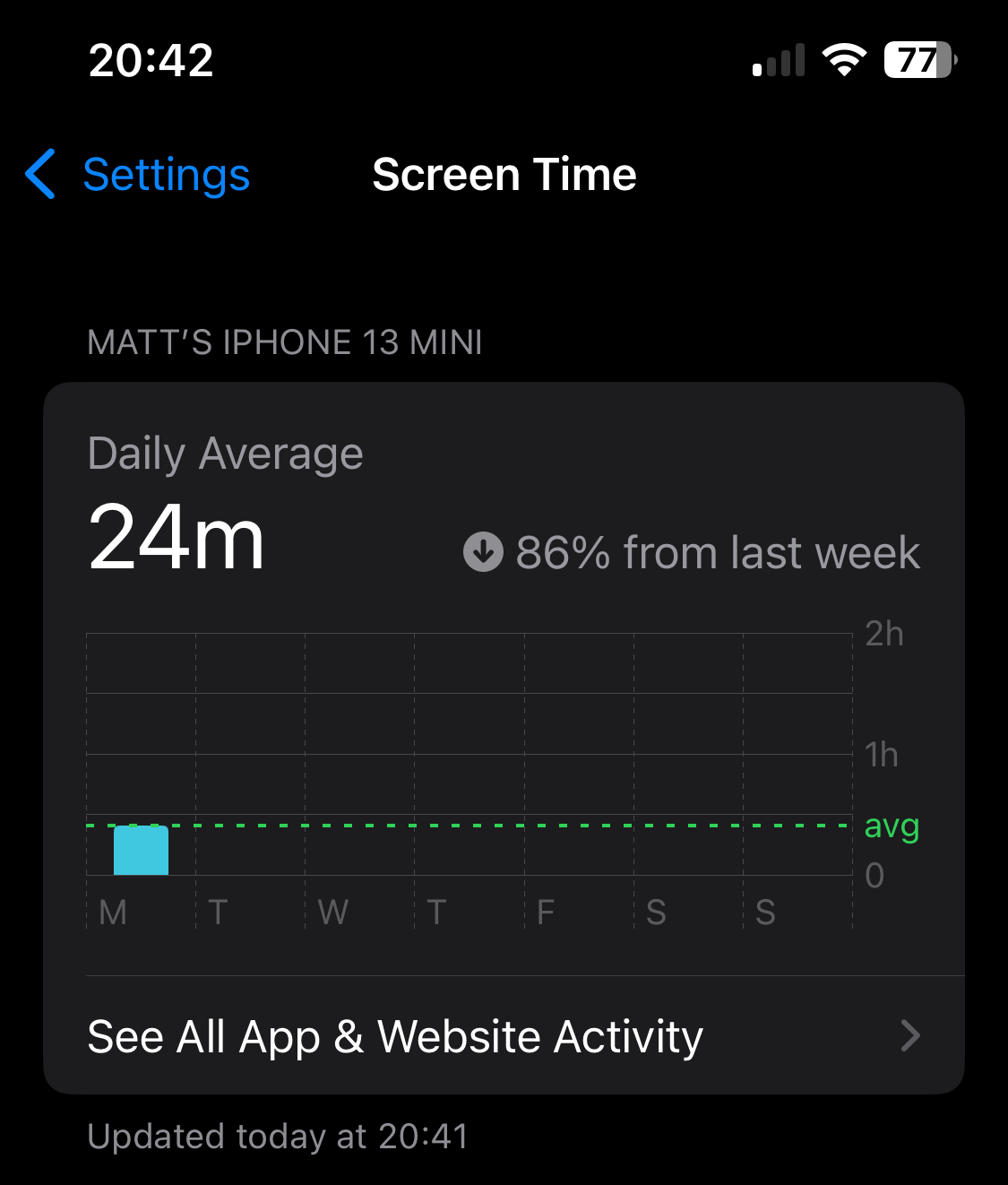Tap the Wi-Fi icon in the status bar

click(842, 59)
